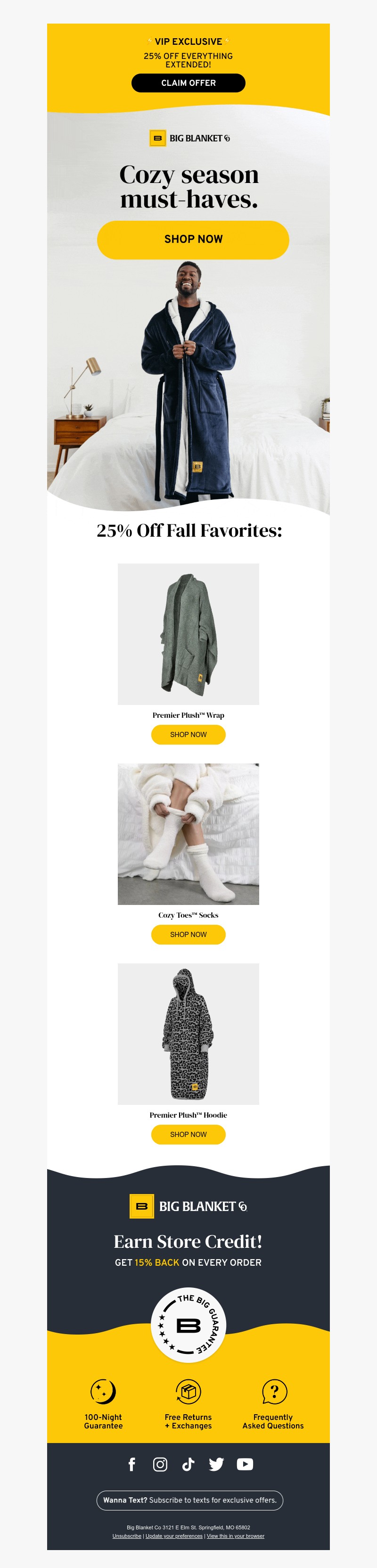Viewport: 377px width, 1568px height.
Task: View this email in your browser
Action: click(x=235, y=1536)
